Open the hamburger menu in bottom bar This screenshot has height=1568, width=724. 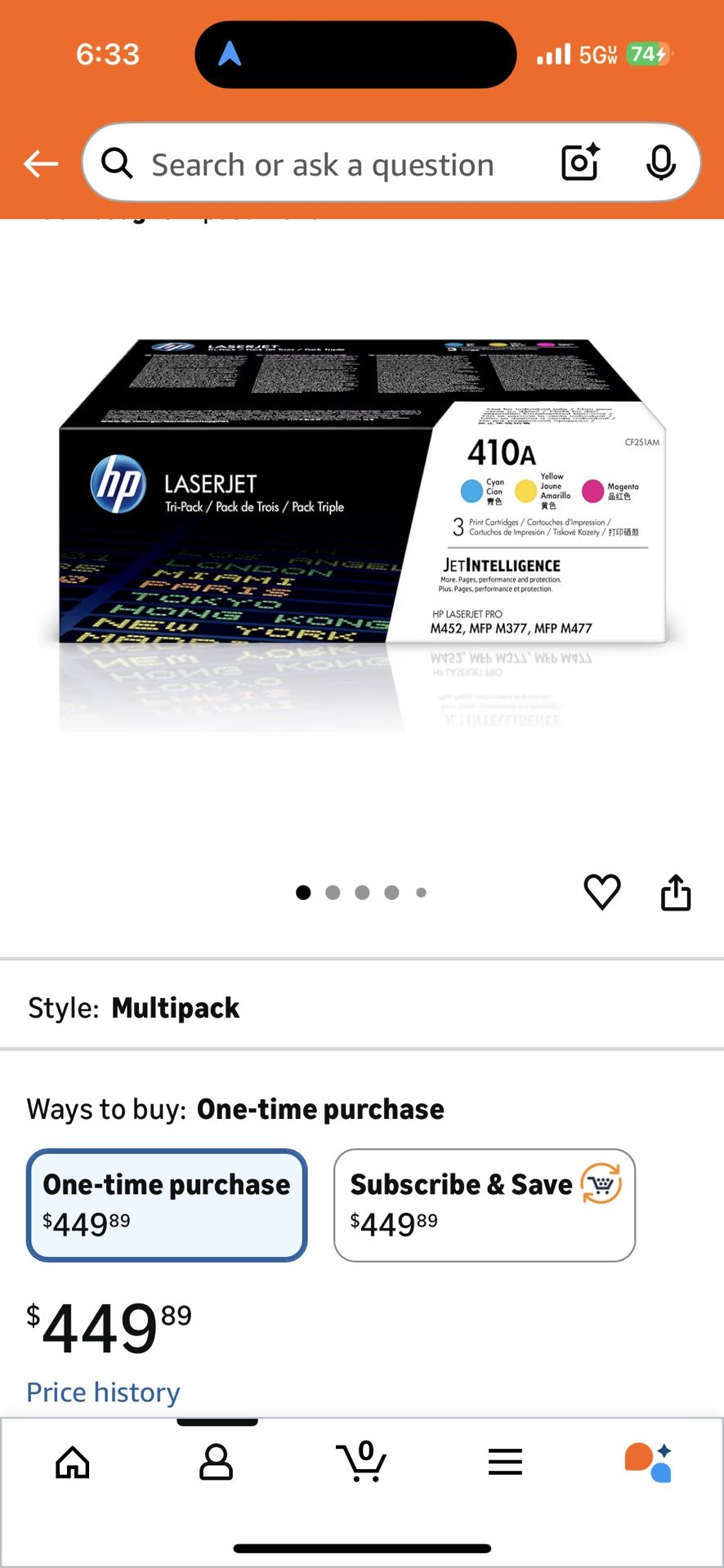[505, 1462]
